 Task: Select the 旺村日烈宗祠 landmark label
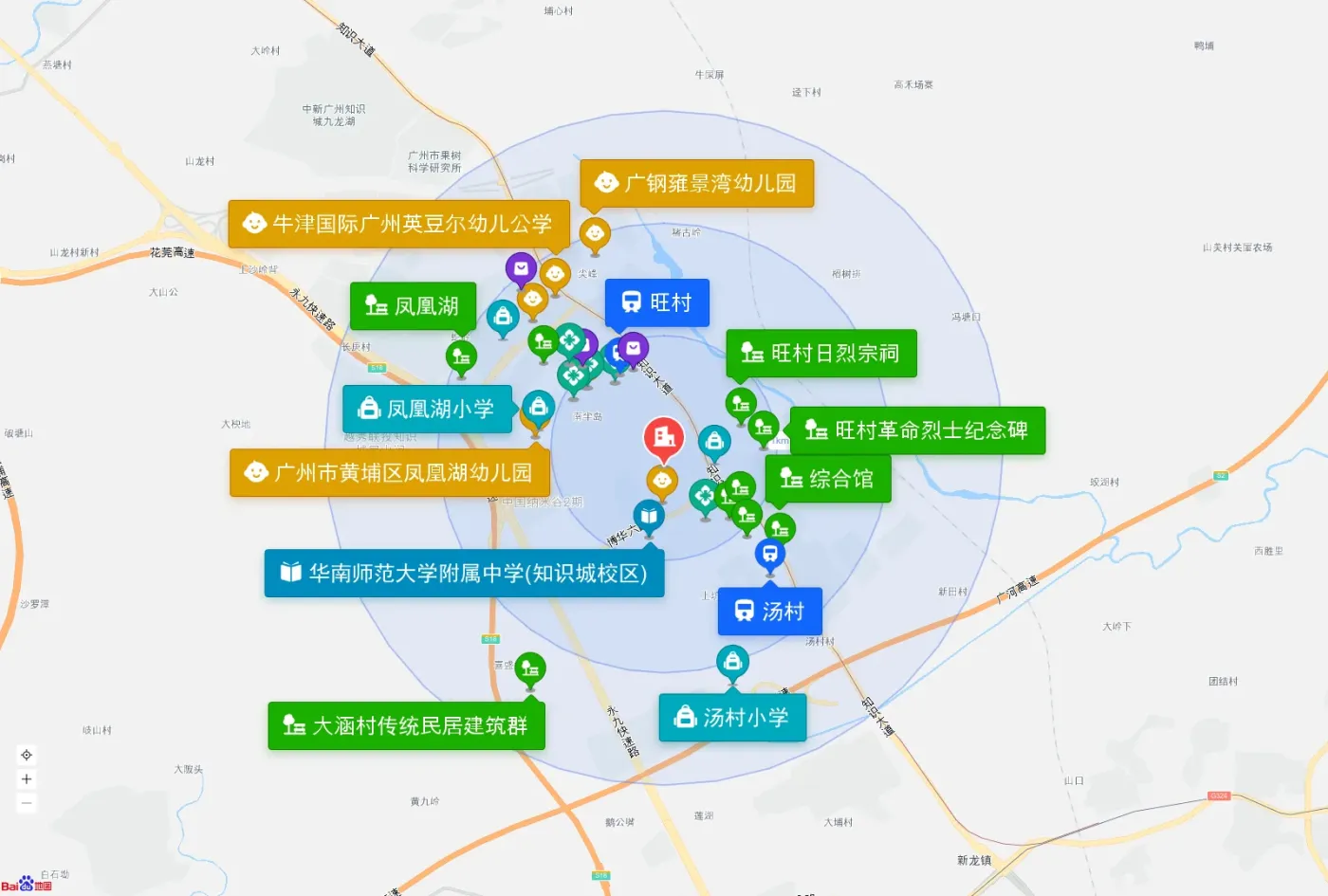point(821,354)
